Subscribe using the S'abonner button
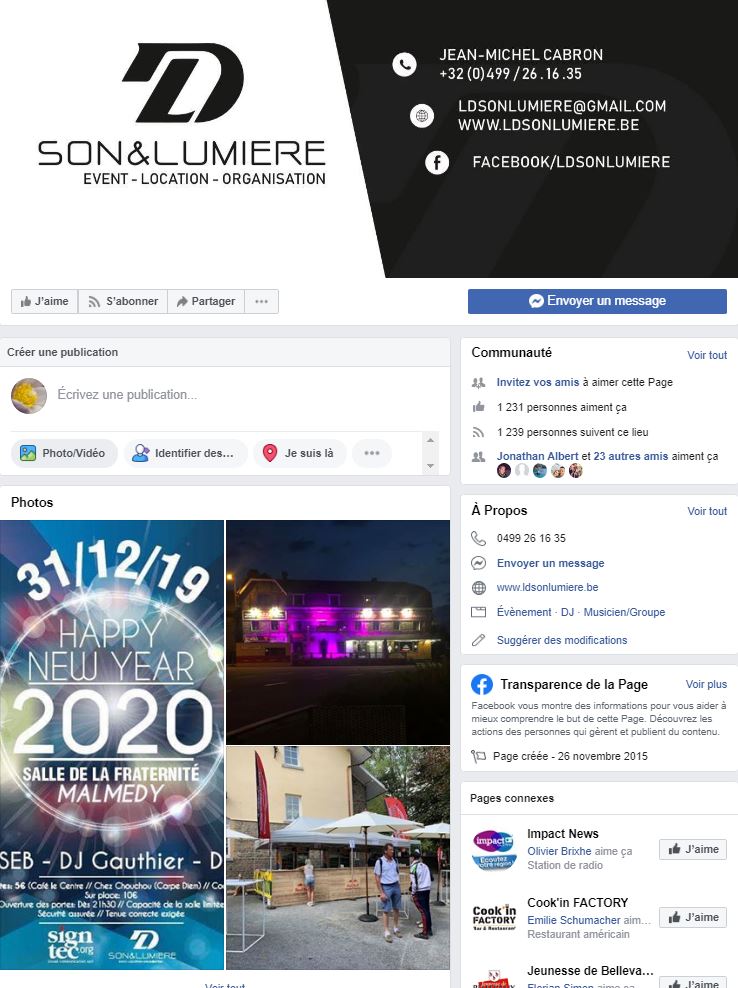The height and width of the screenshot is (988, 738). 122,301
